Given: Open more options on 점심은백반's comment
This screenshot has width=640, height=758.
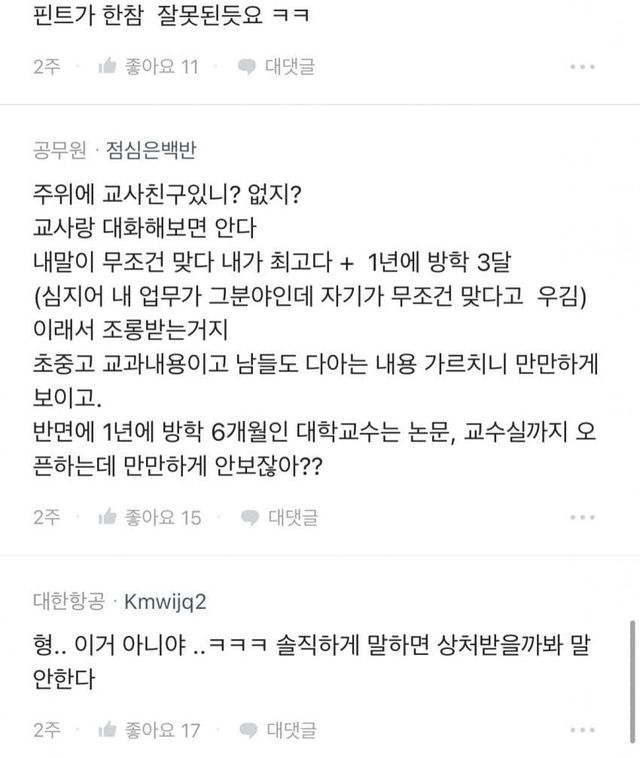Looking at the screenshot, I should (582, 517).
